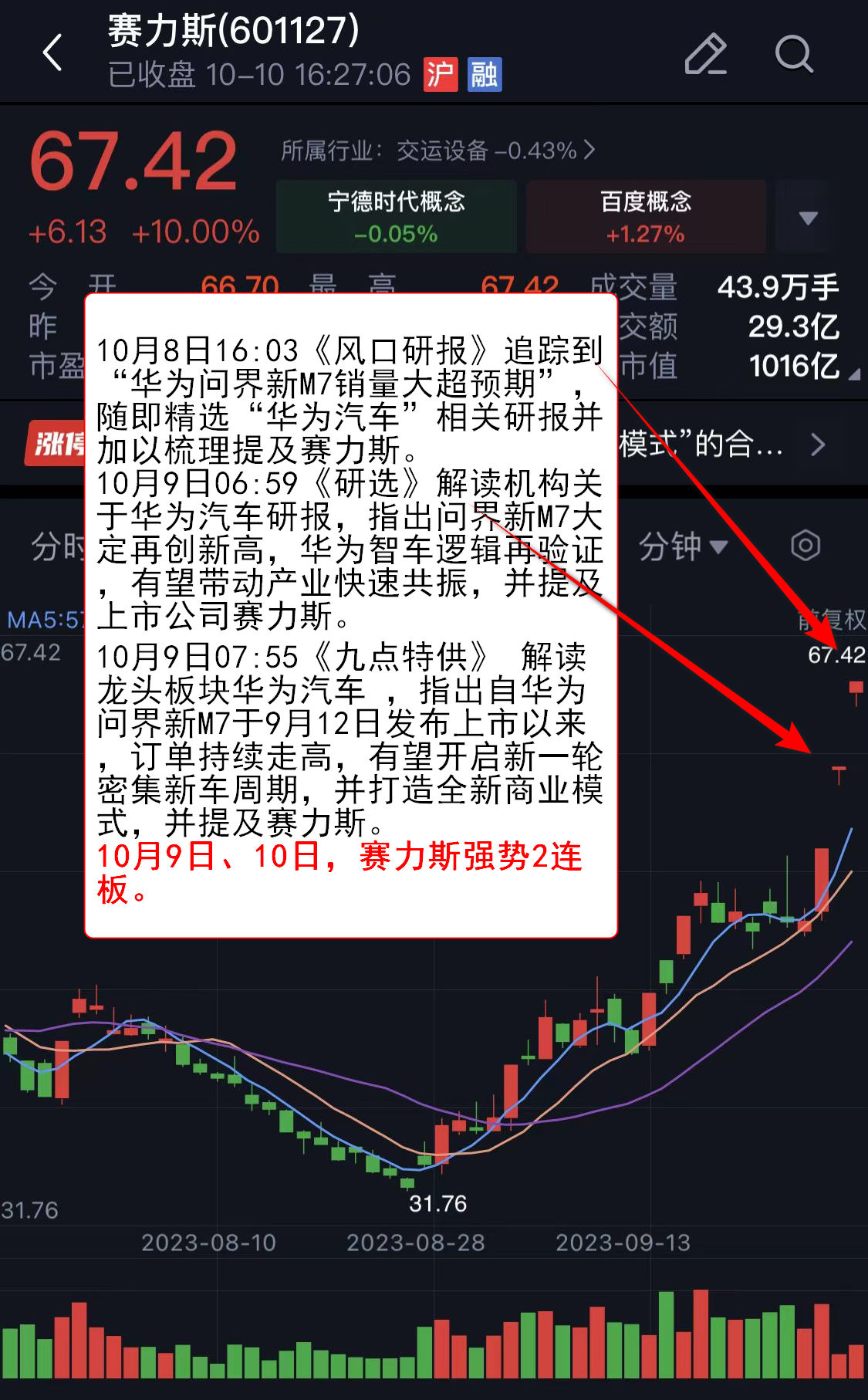868x1400 pixels.
Task: Open the 分钟 chart period dropdown
Action: point(682,546)
